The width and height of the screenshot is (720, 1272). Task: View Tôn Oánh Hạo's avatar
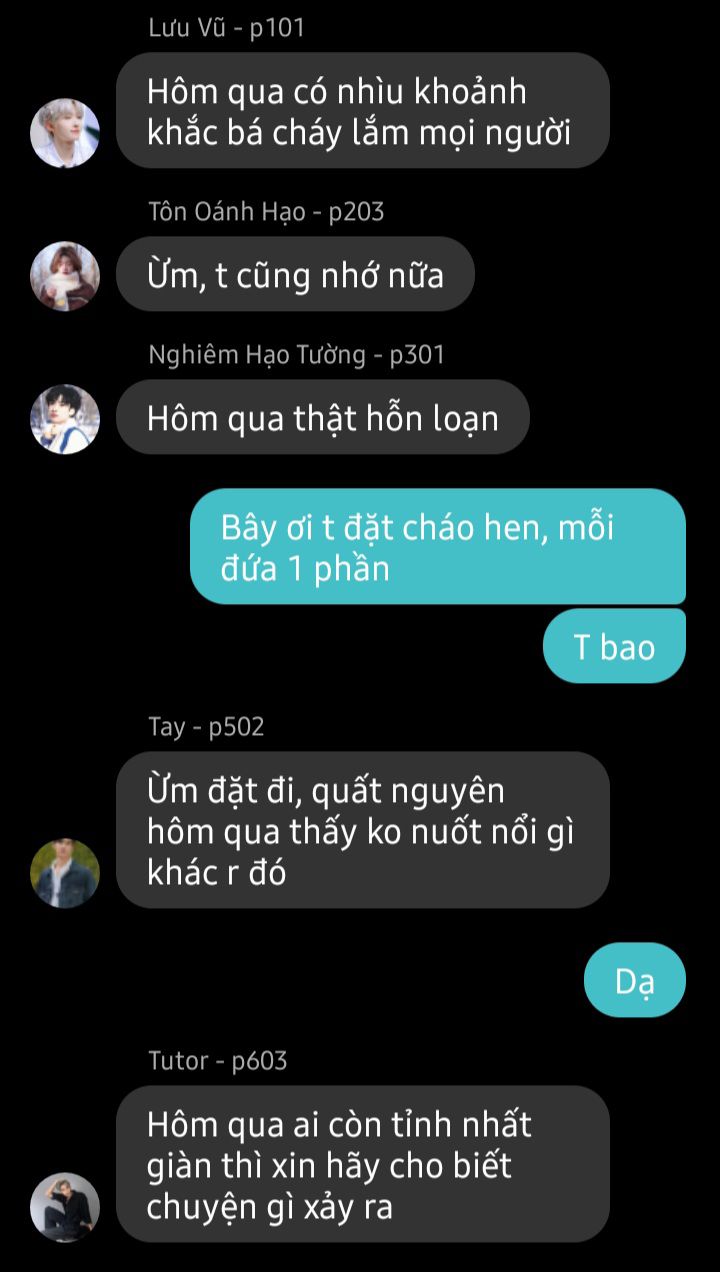click(65, 276)
